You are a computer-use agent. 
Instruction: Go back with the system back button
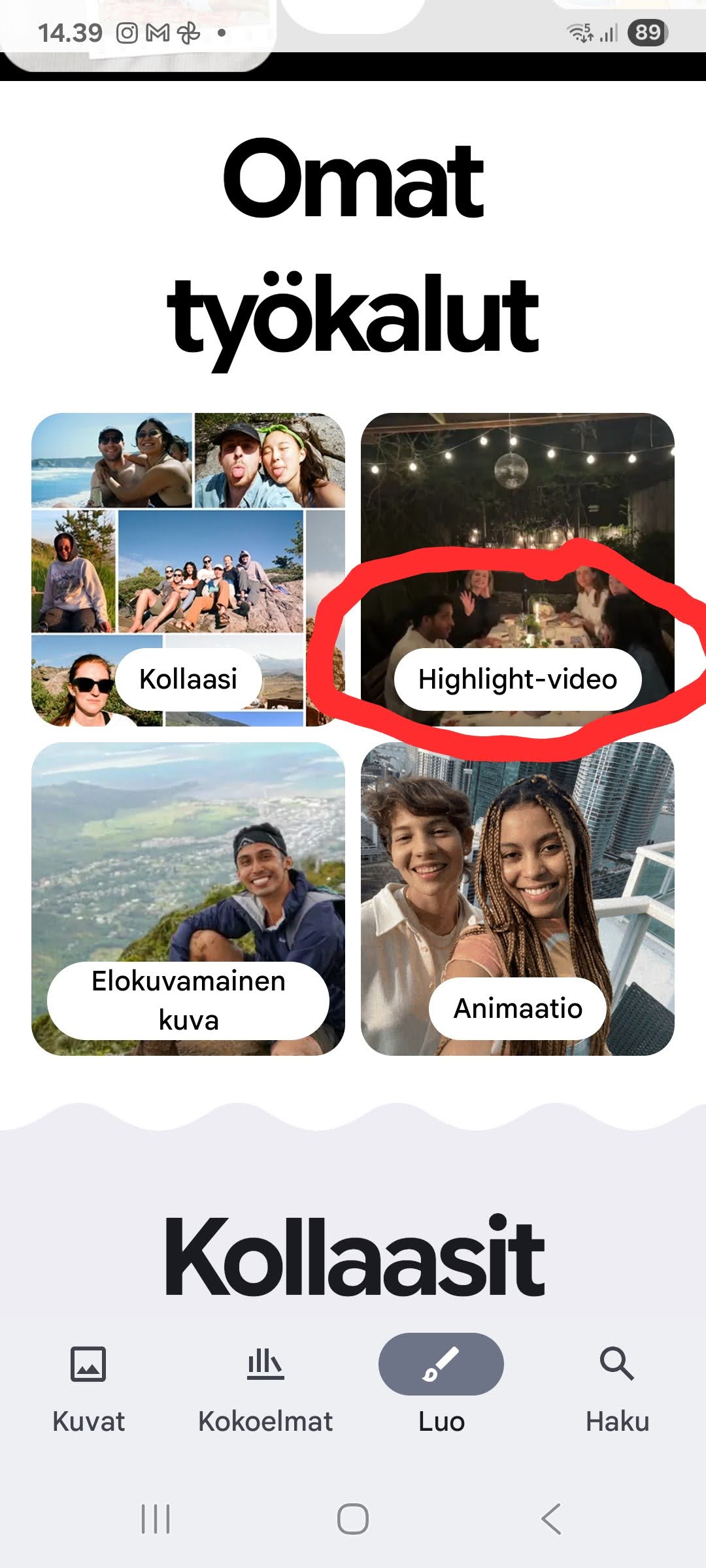(x=551, y=1518)
